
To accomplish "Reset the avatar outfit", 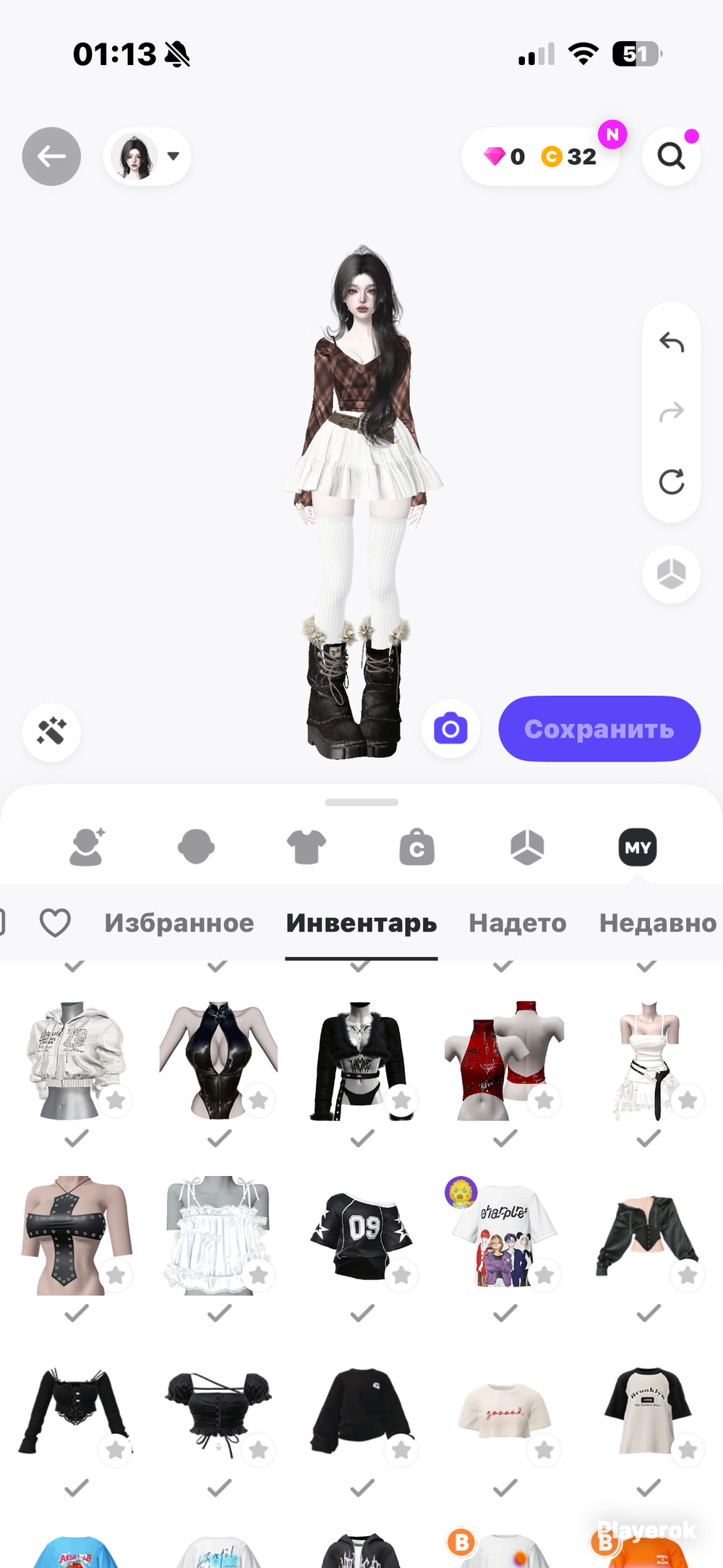I will [x=672, y=482].
